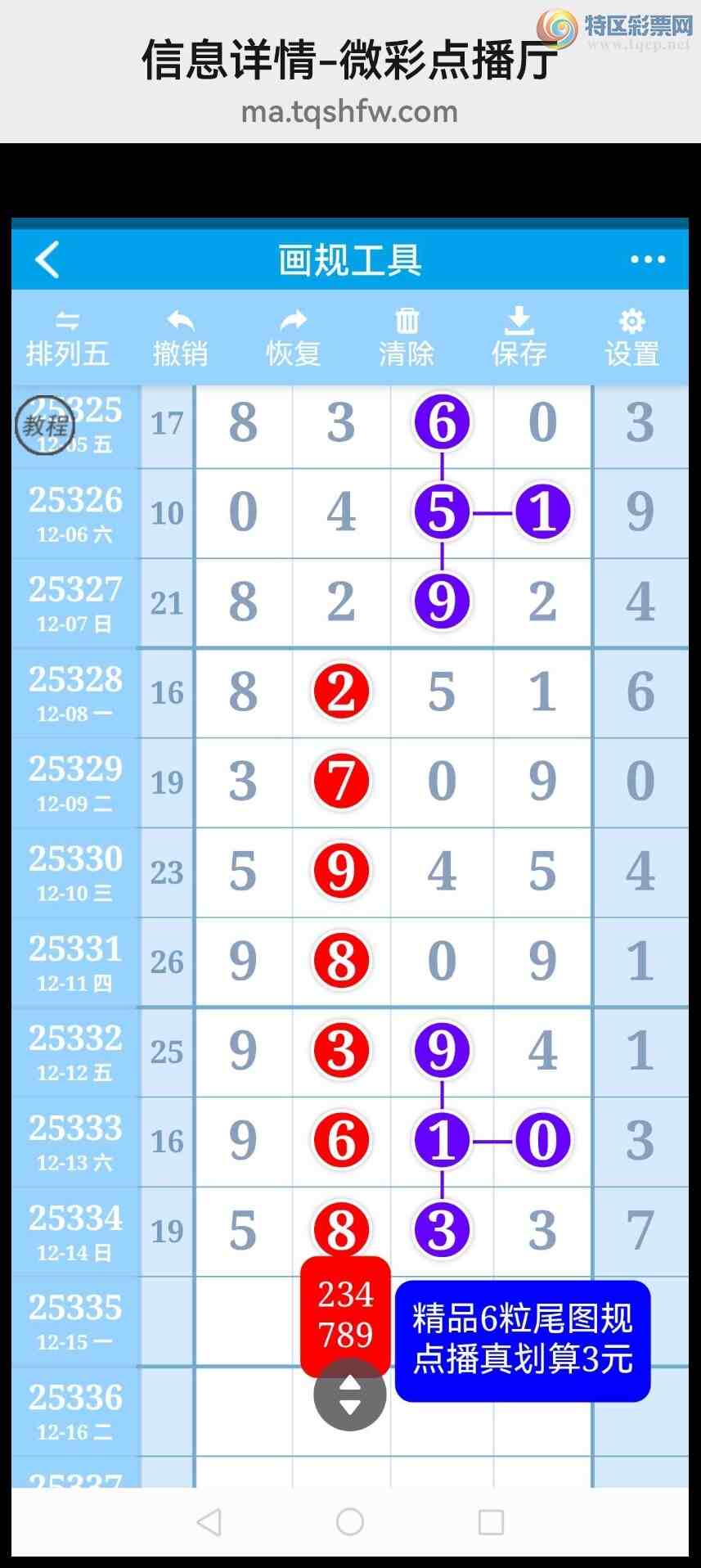The width and height of the screenshot is (701, 1568).
Task: Open the 精品6粒尾图规 promotion banner
Action: tap(522, 1340)
